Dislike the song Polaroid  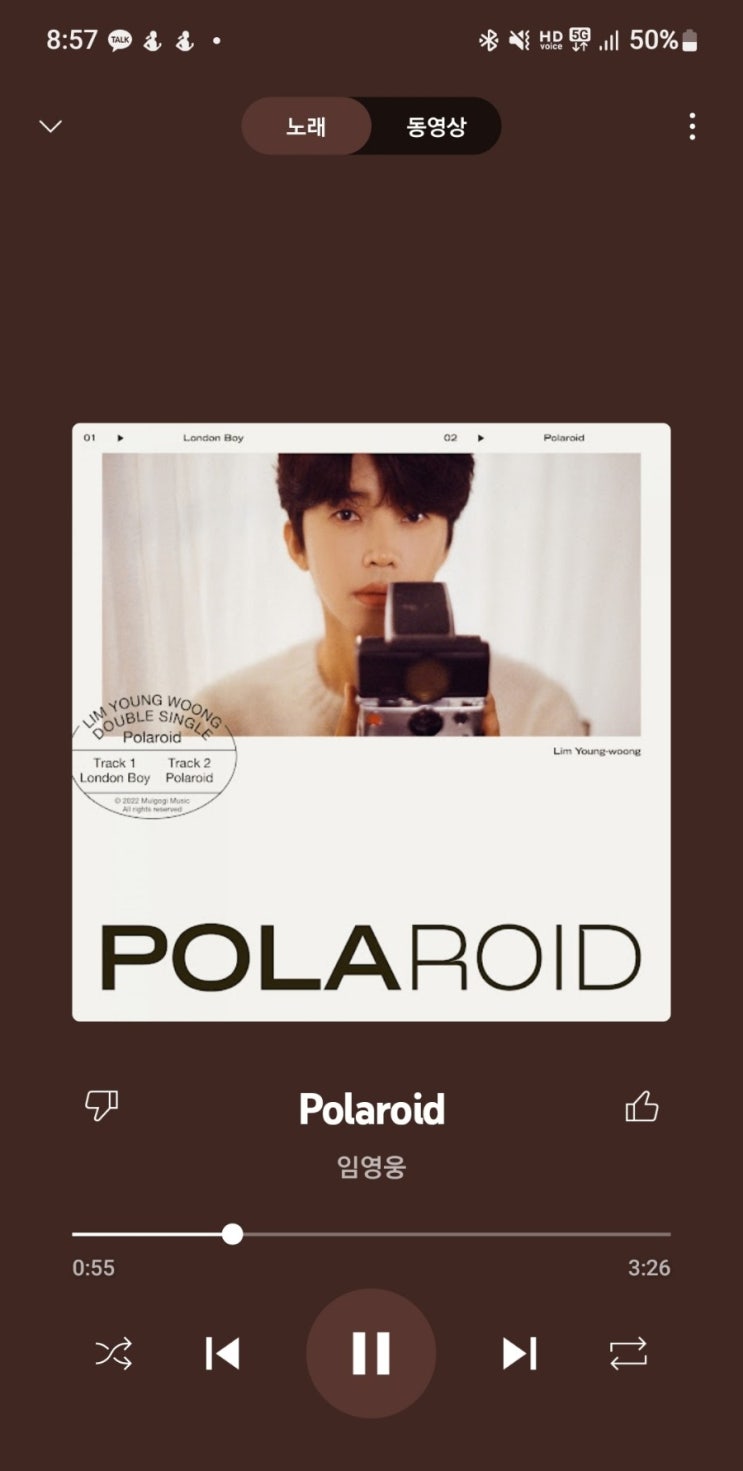pos(101,1106)
